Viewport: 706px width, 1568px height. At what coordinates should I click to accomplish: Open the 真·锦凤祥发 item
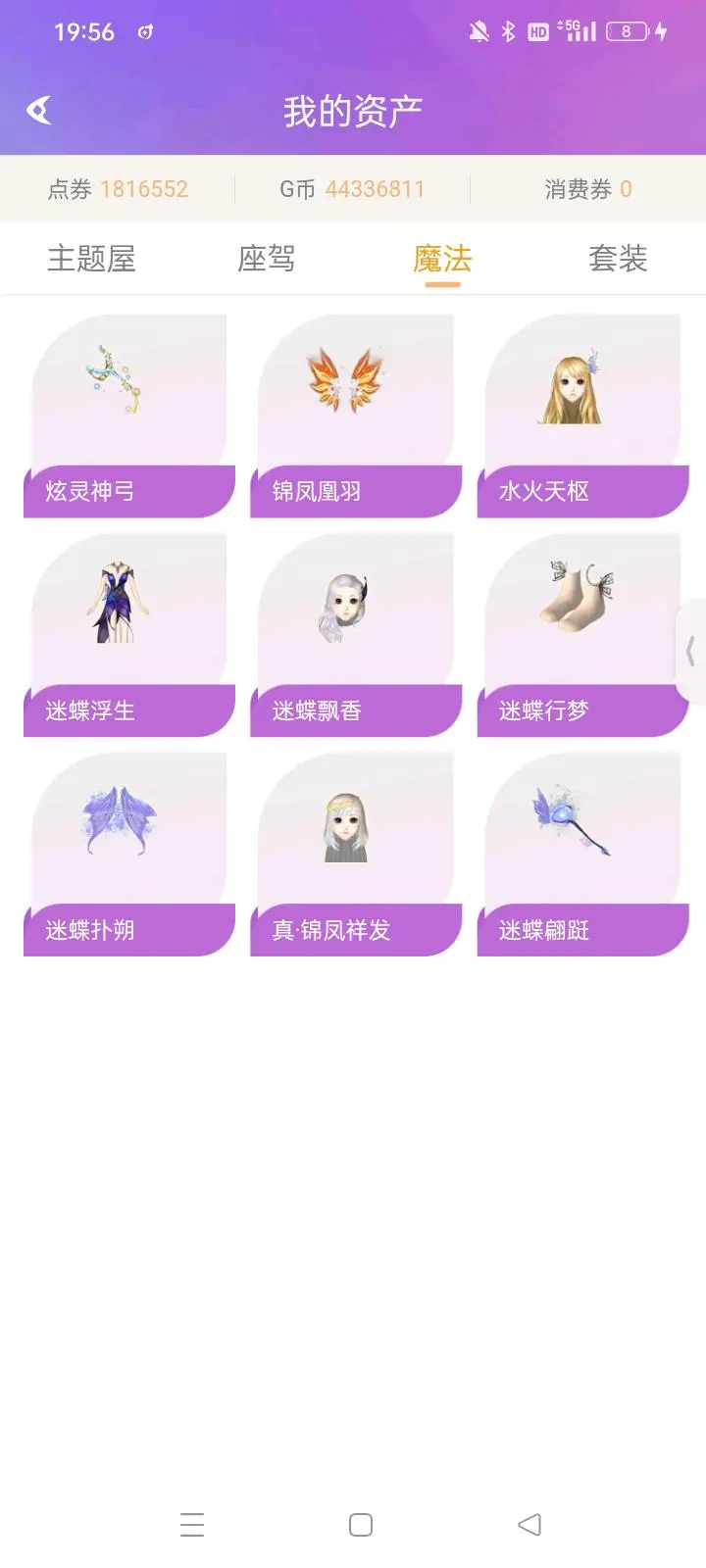356,855
